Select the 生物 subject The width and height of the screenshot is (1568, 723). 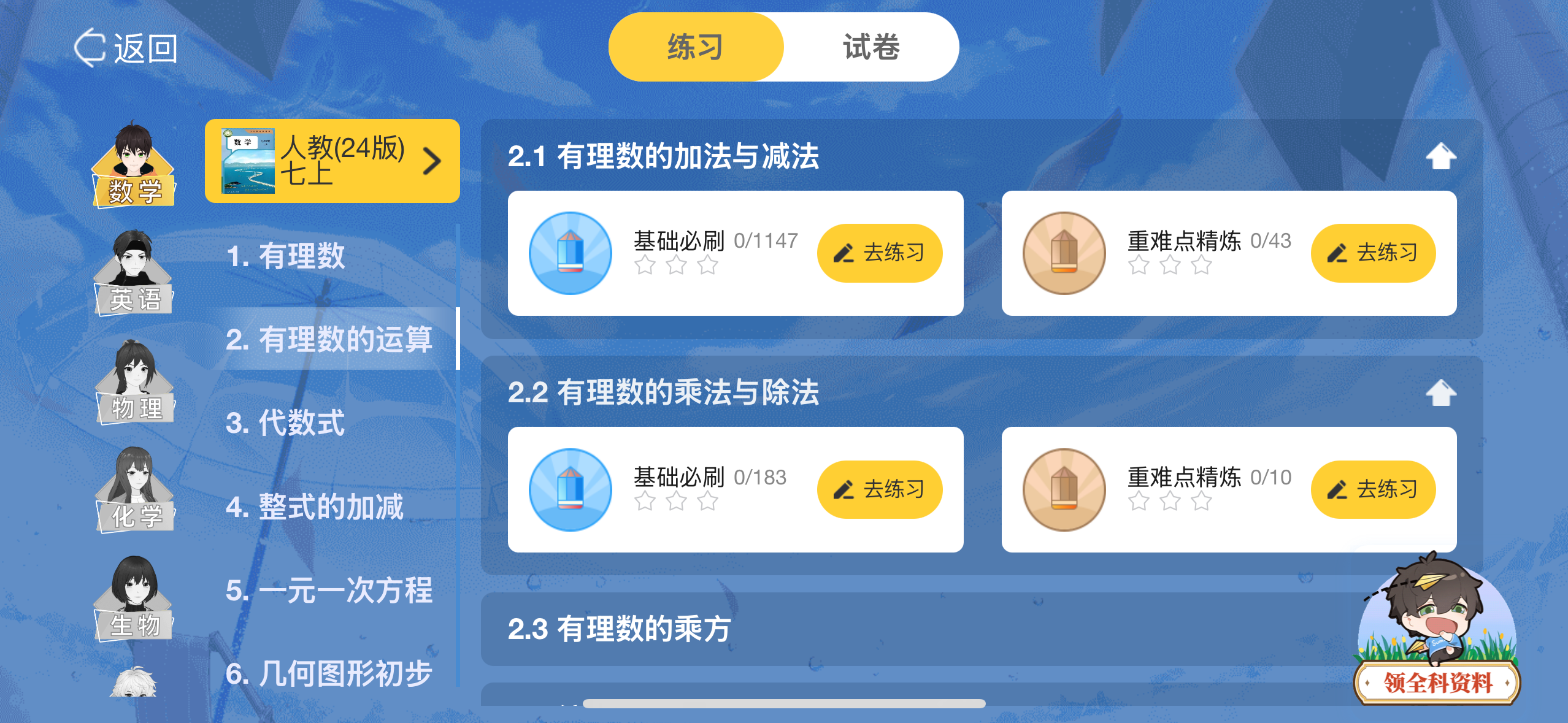pos(134,599)
